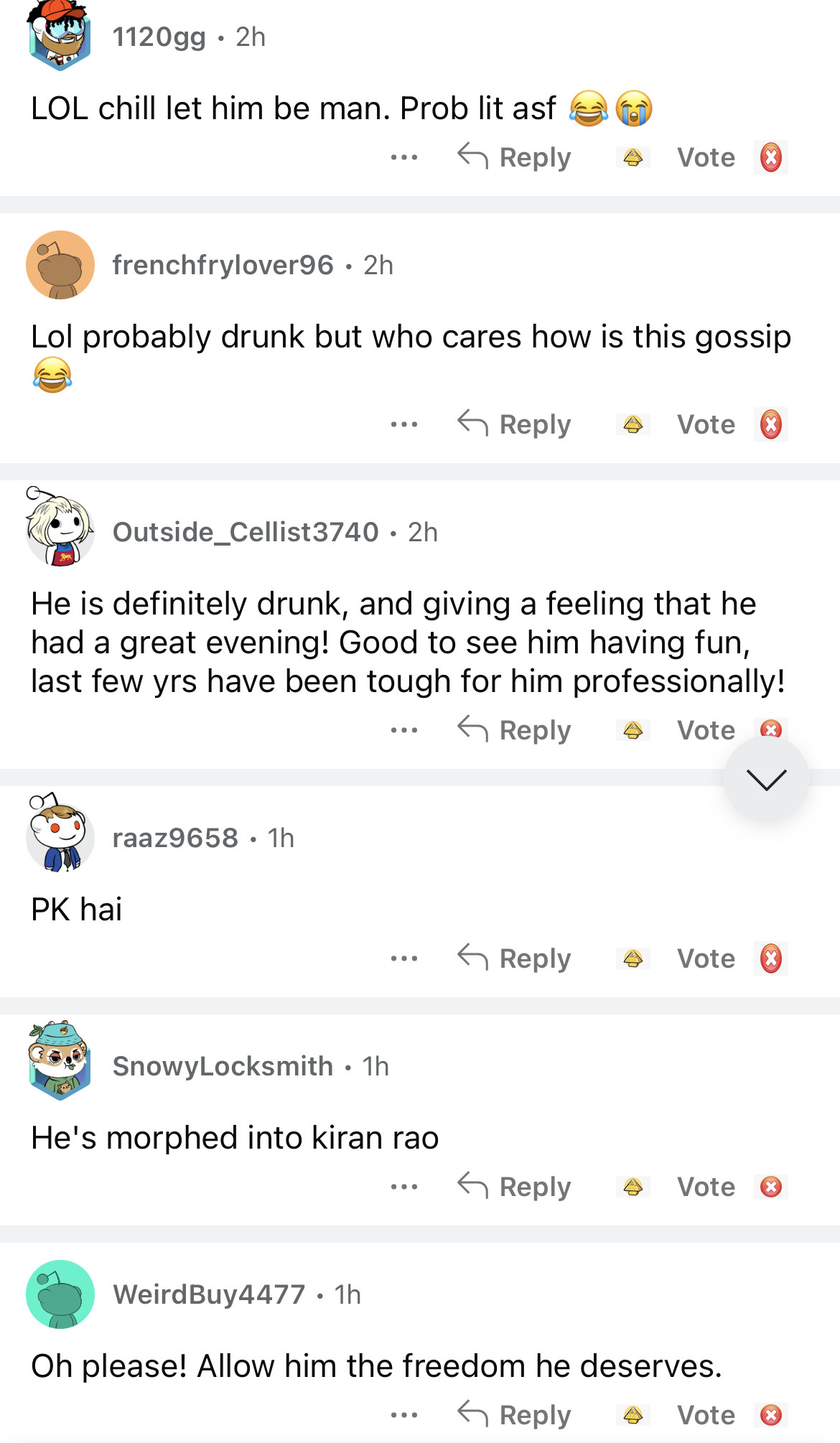This screenshot has width=840, height=1443.
Task: Downvote 1120gg's comment
Action: coord(770,157)
